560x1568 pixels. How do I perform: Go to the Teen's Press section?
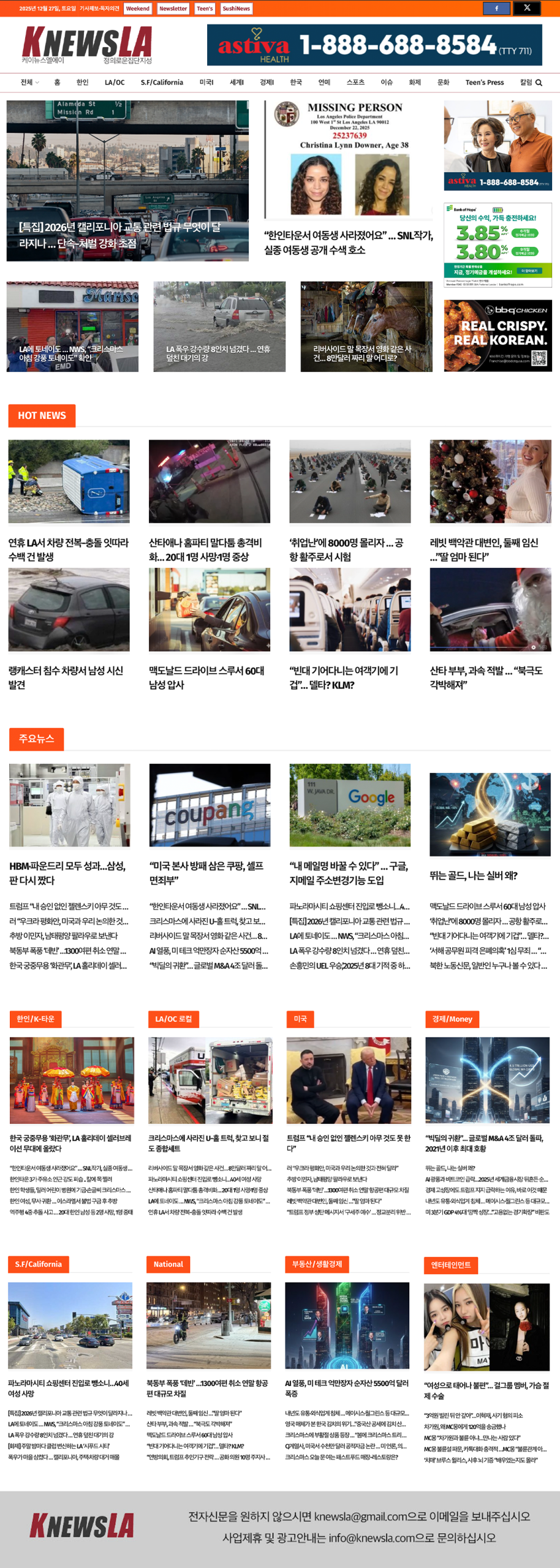pyautogui.click(x=484, y=83)
